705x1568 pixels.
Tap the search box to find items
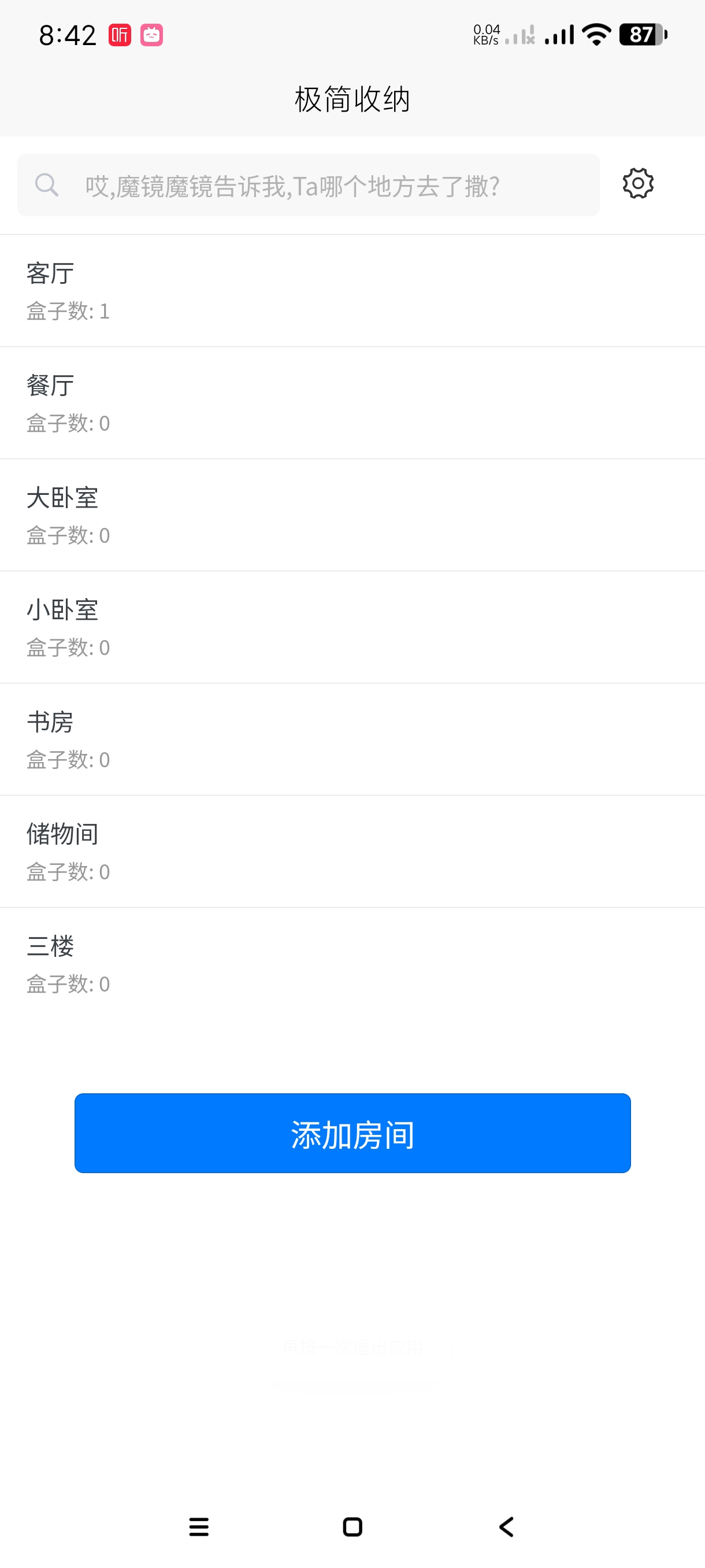coord(308,185)
